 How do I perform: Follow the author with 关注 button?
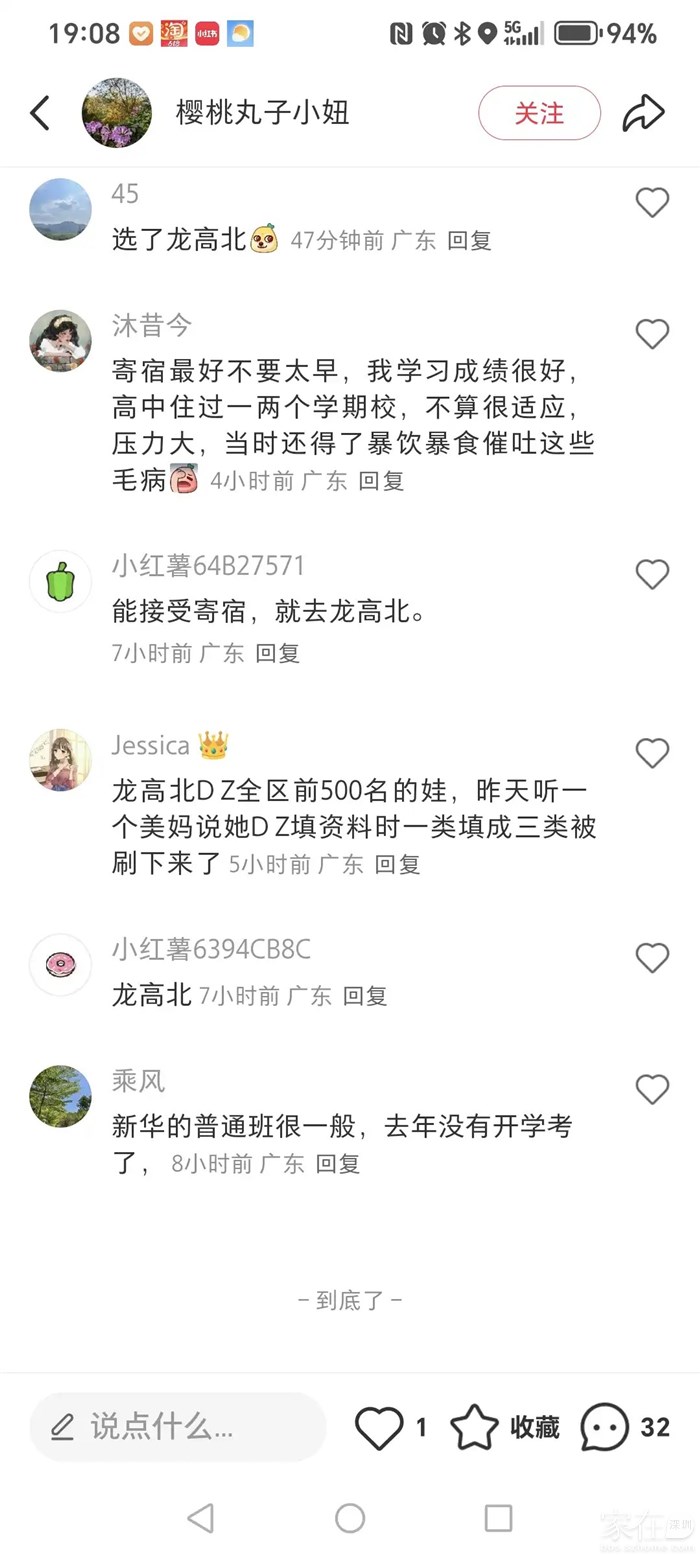539,113
